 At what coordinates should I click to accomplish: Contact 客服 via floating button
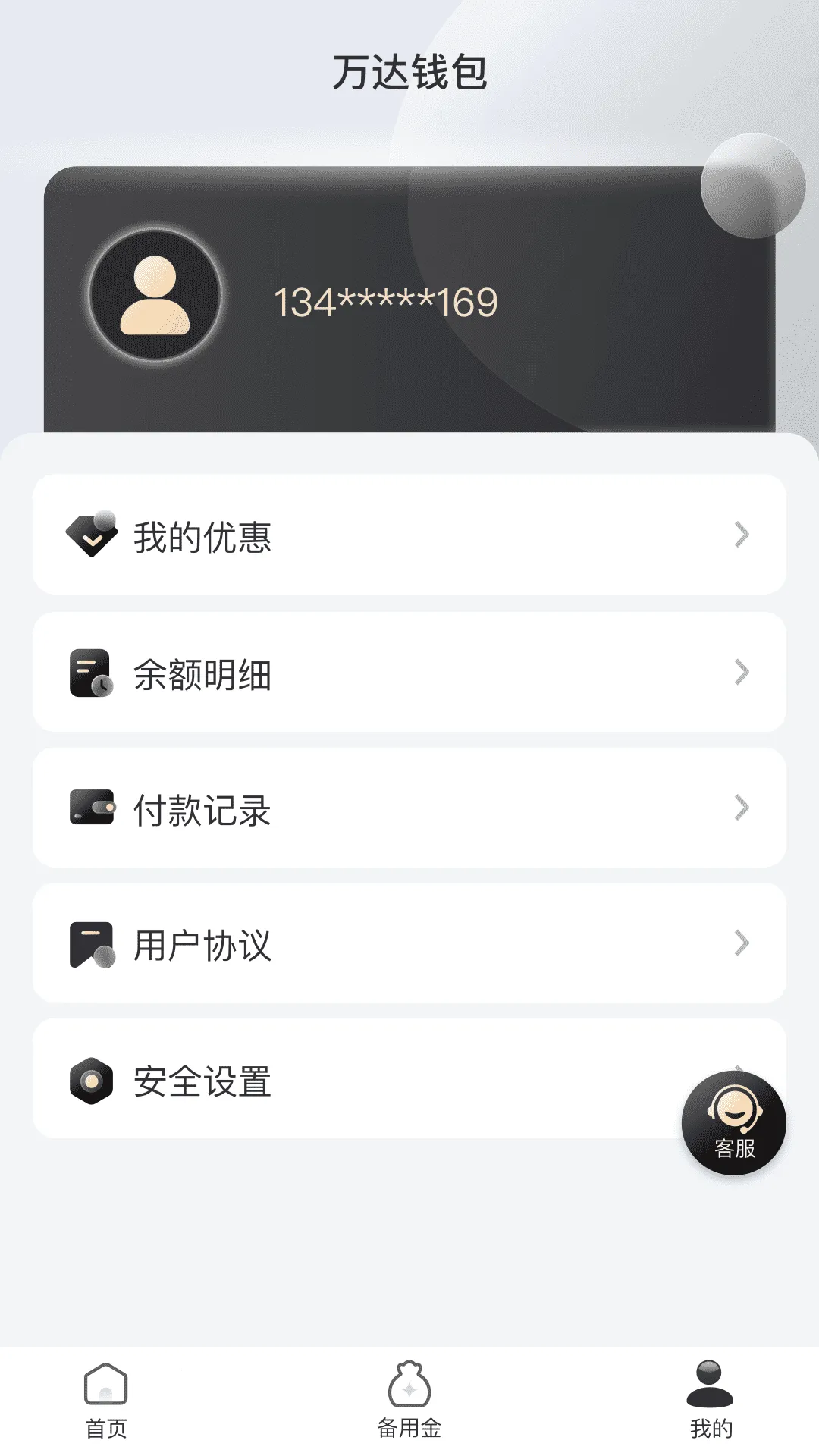click(x=733, y=1123)
